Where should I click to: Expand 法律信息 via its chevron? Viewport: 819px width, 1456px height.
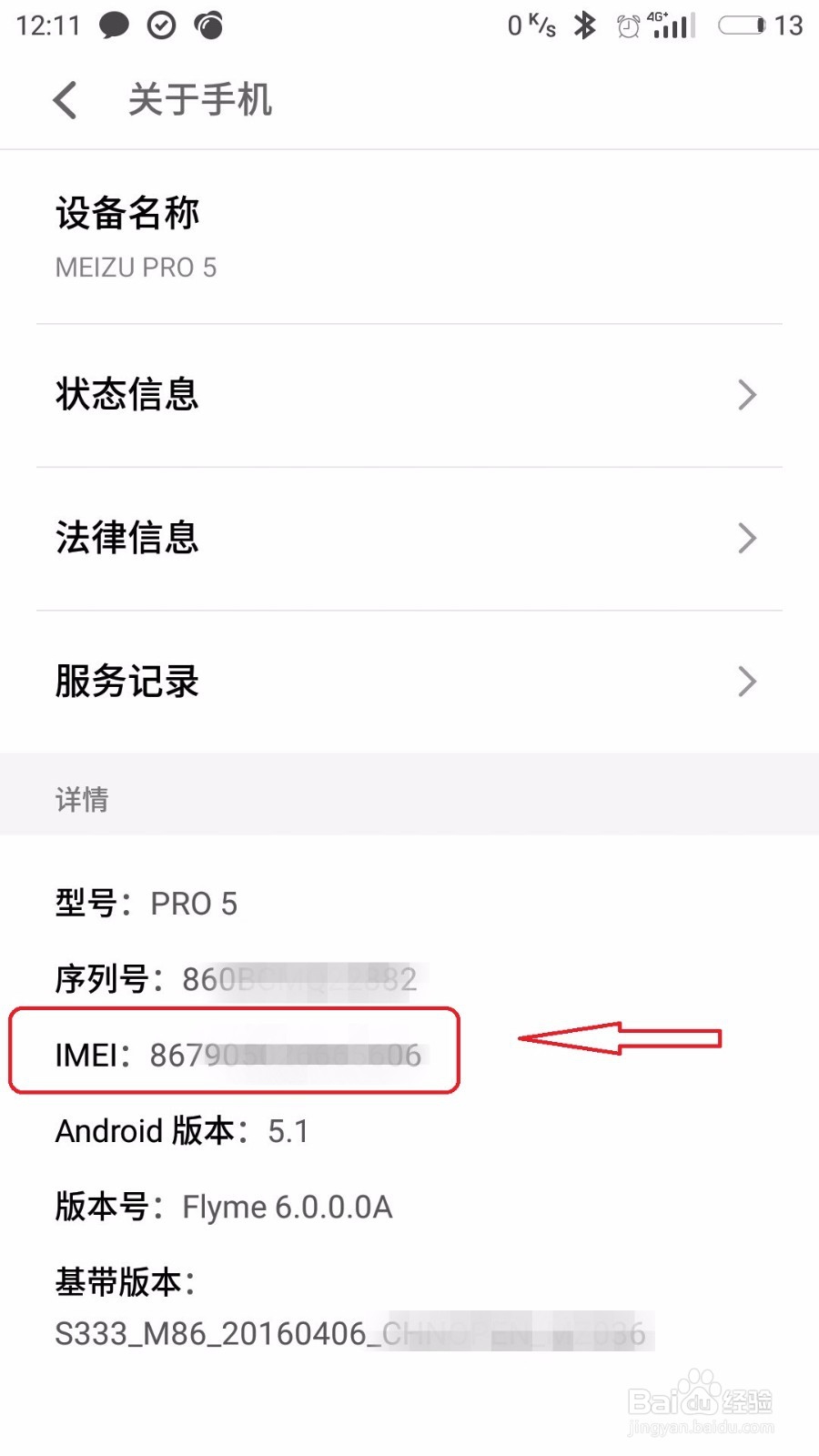pos(748,538)
